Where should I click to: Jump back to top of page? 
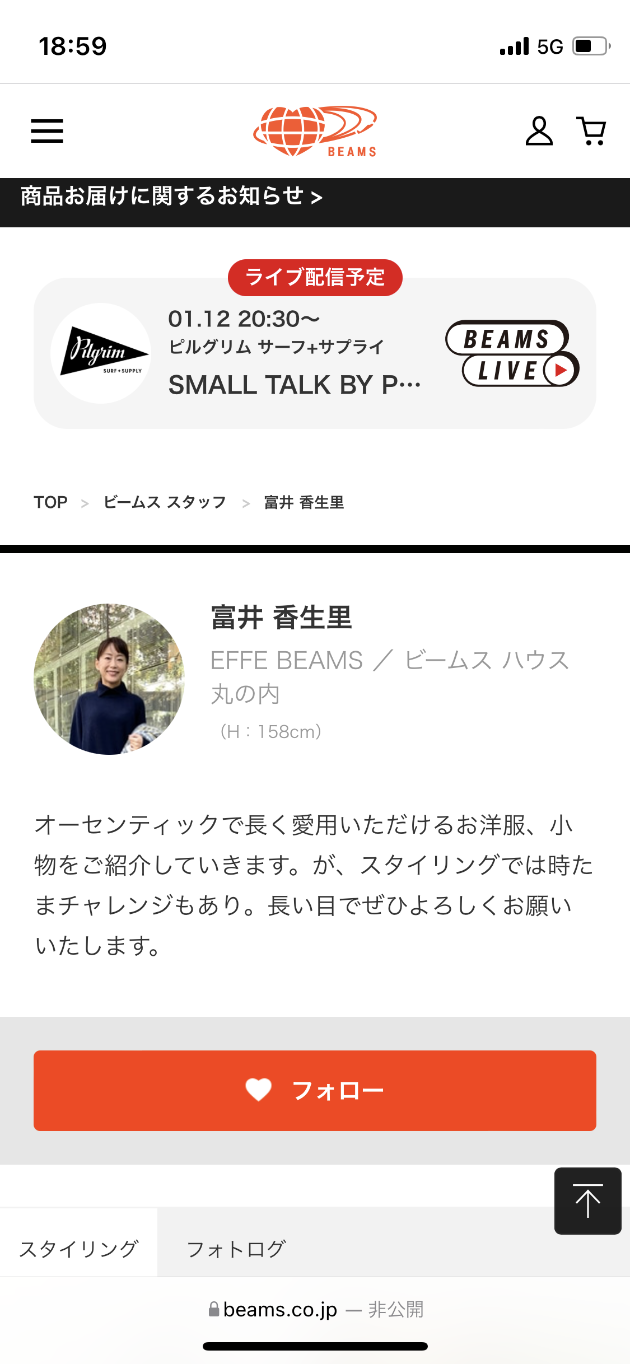(x=588, y=1200)
